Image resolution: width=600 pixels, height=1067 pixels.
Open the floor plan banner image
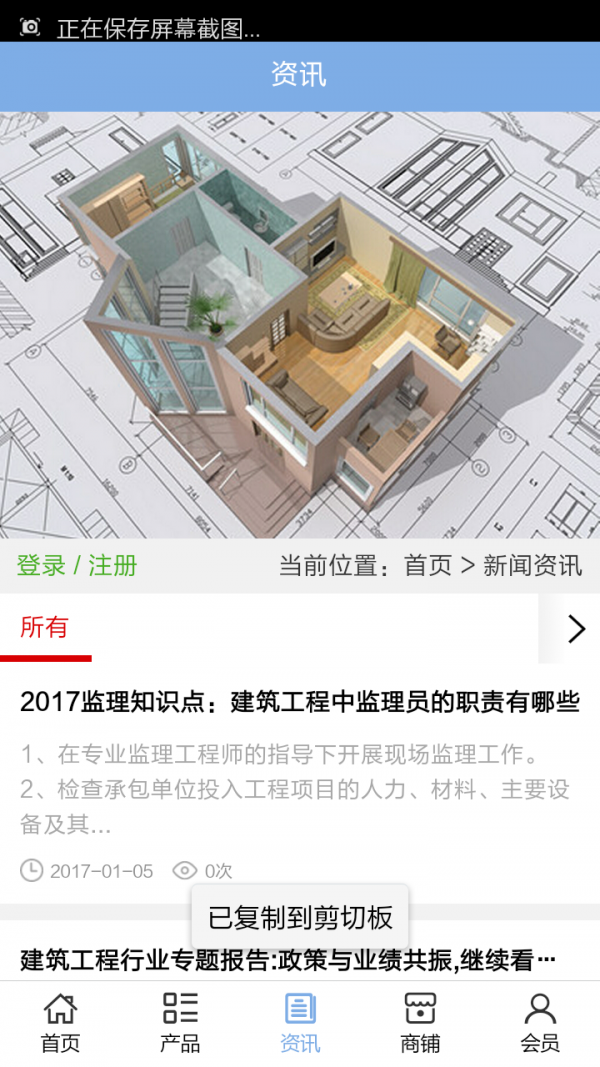(300, 325)
